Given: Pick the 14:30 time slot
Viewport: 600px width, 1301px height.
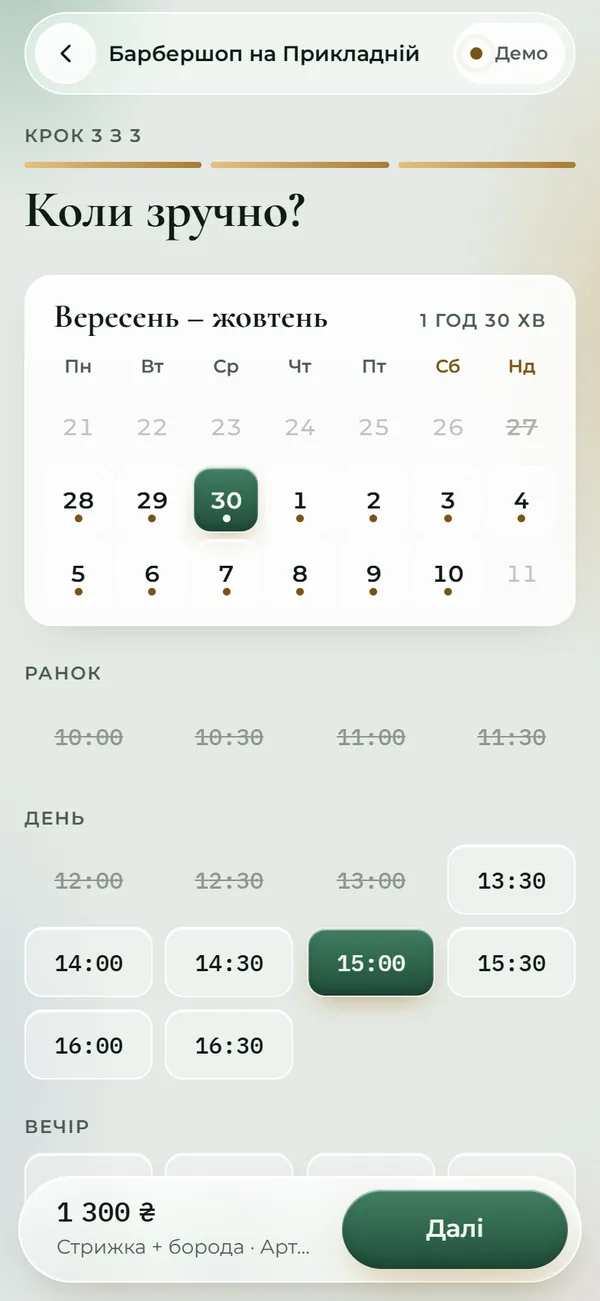Looking at the screenshot, I should [x=229, y=963].
